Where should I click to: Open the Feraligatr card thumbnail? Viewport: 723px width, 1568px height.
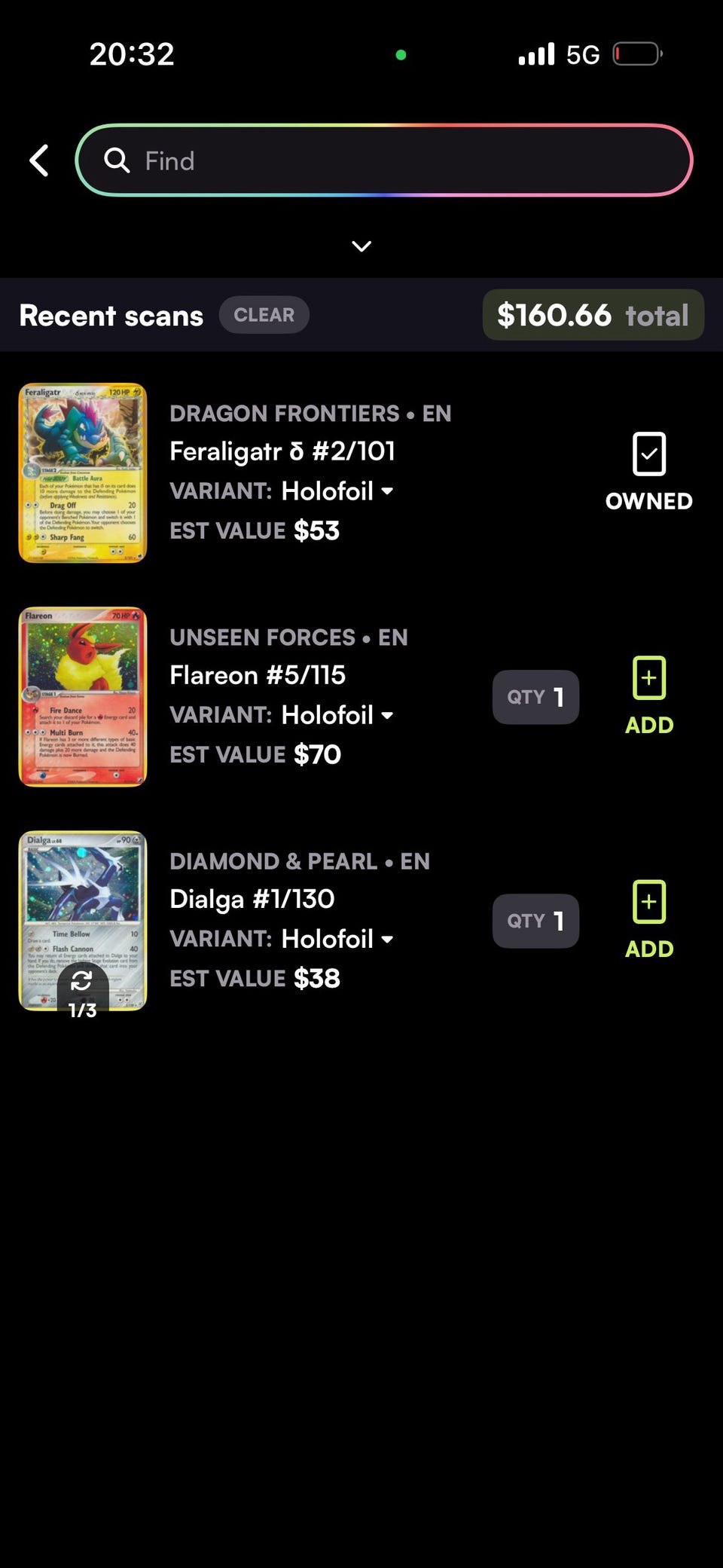pos(83,473)
